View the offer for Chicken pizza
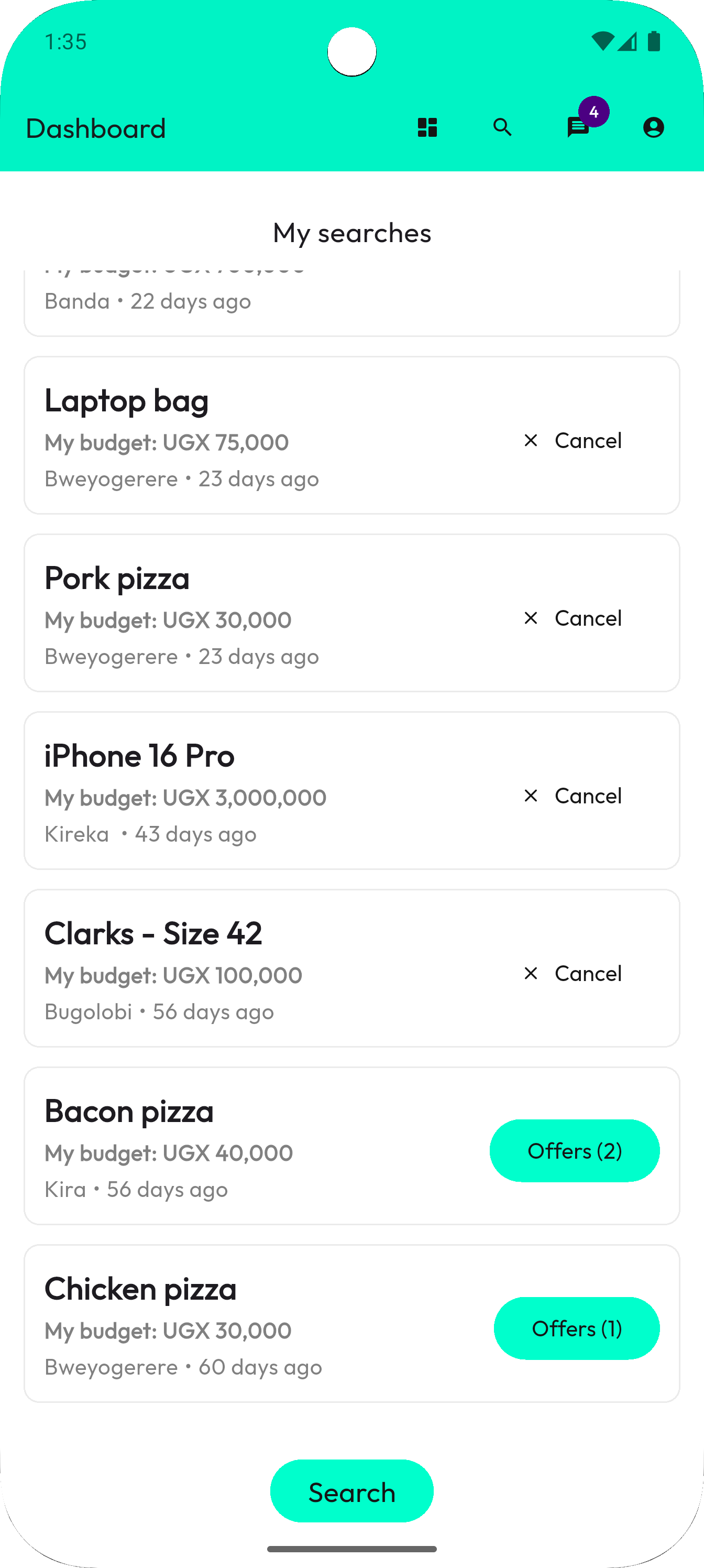704x1568 pixels. pos(576,1328)
